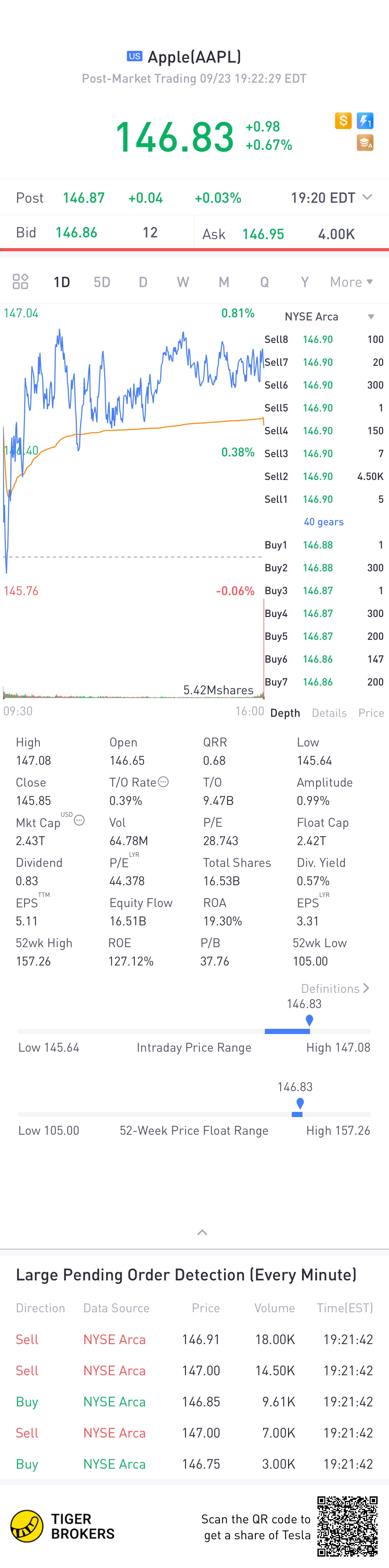The image size is (389, 1568).
Task: Tap the orange dollar sign icon
Action: [343, 120]
